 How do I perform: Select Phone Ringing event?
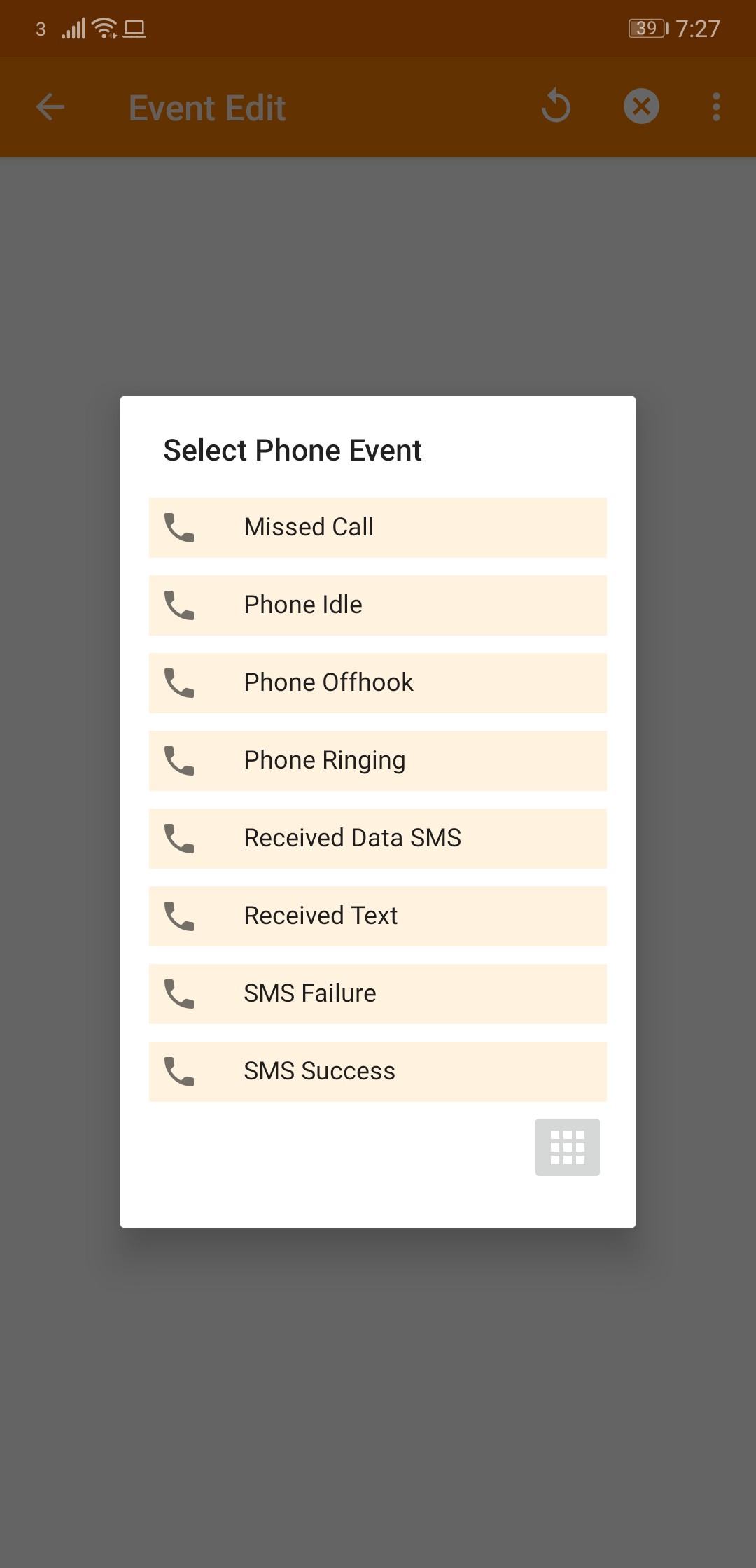click(377, 760)
